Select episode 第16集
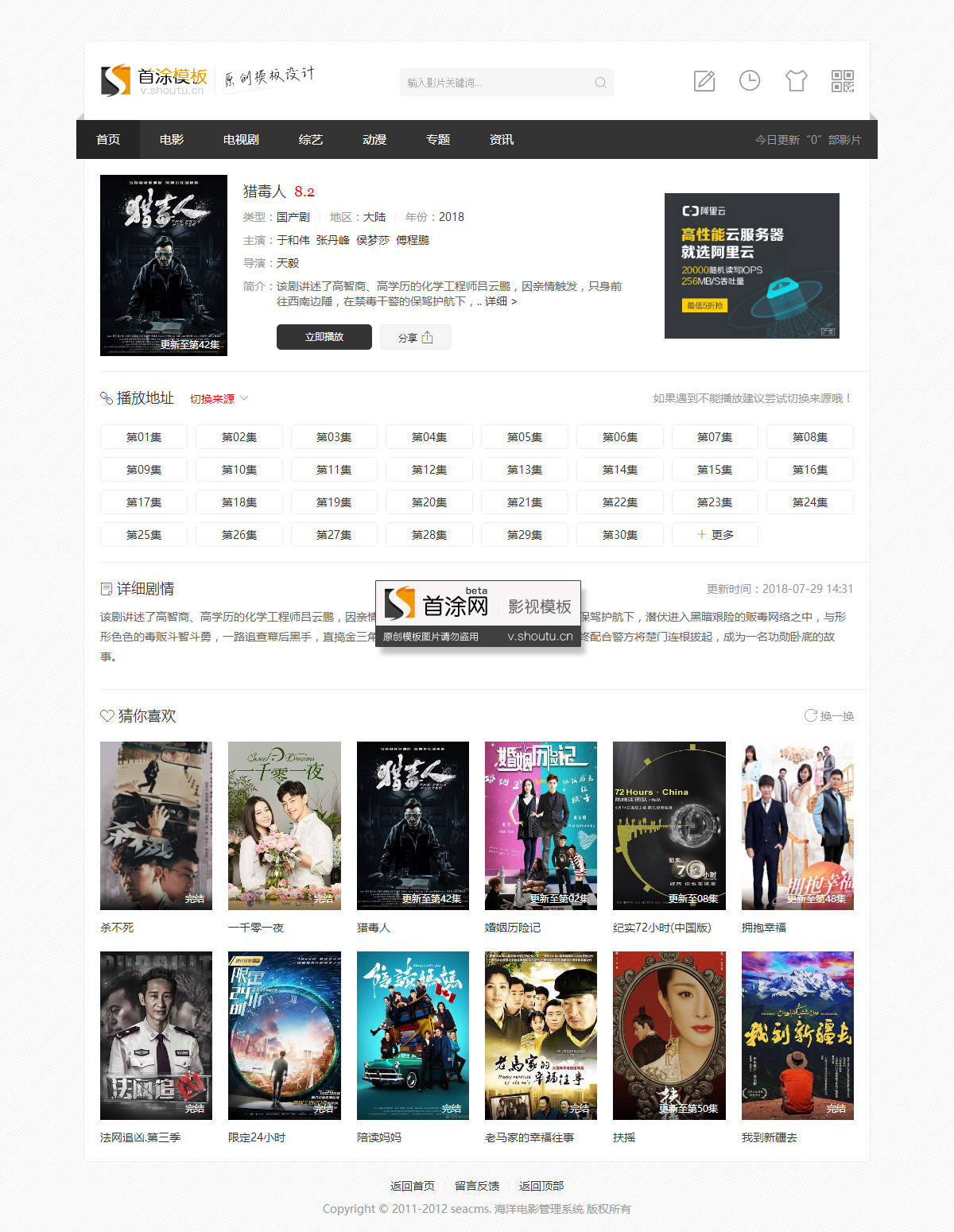Screen dimensions: 954x1232 [x=809, y=470]
